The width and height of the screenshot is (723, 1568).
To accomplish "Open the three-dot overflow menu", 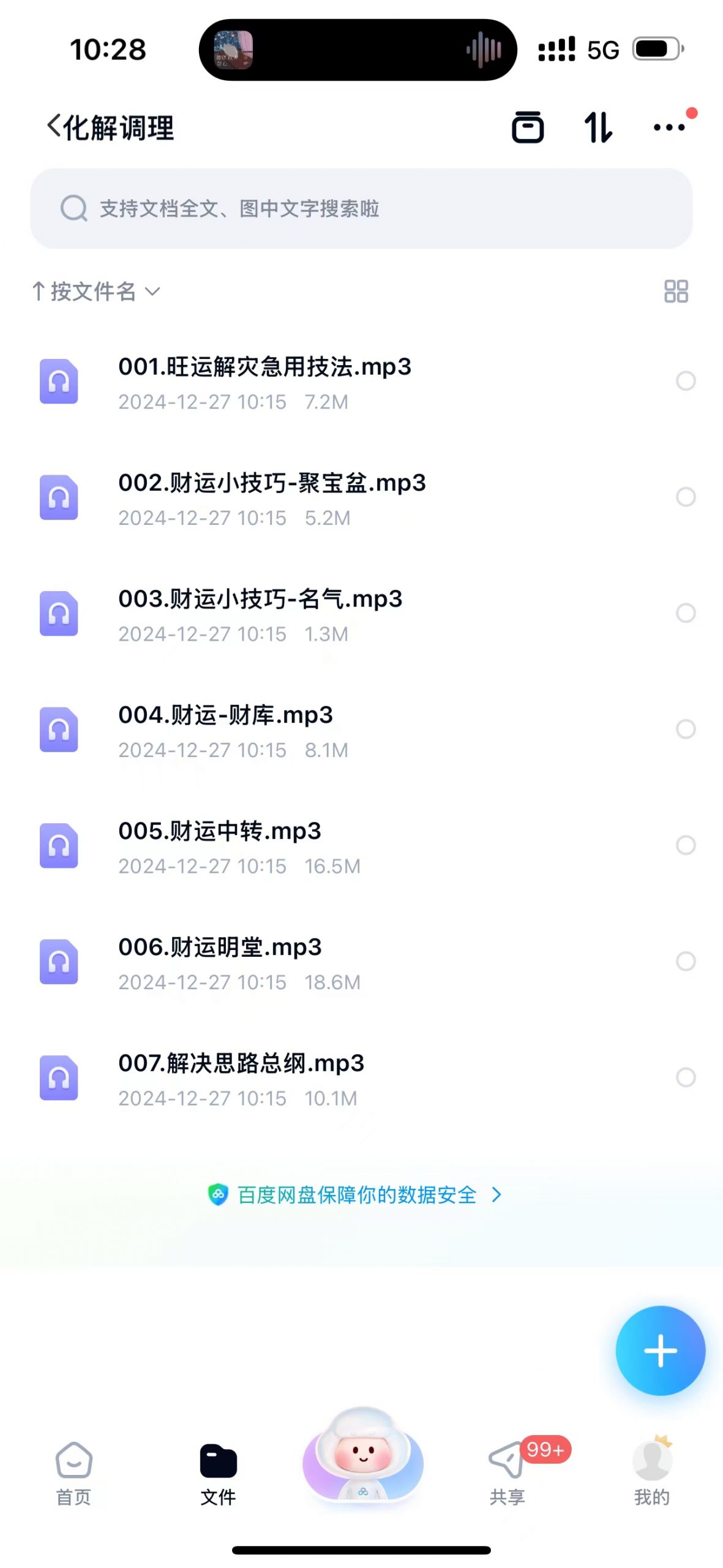I will pos(669,127).
